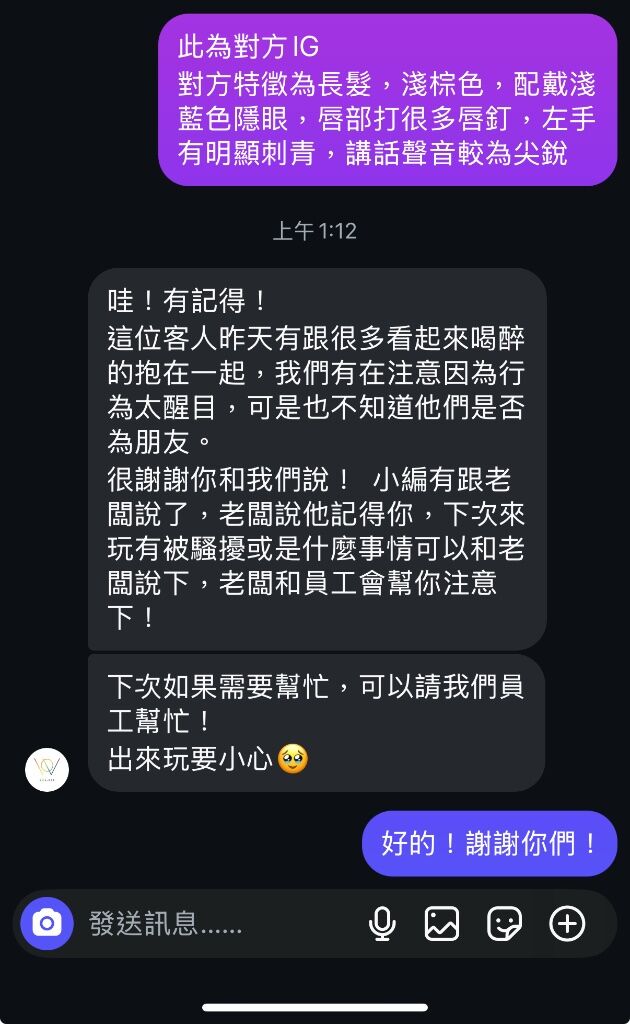Open the camera from the message bar
This screenshot has width=630, height=1024.
pyautogui.click(x=46, y=923)
